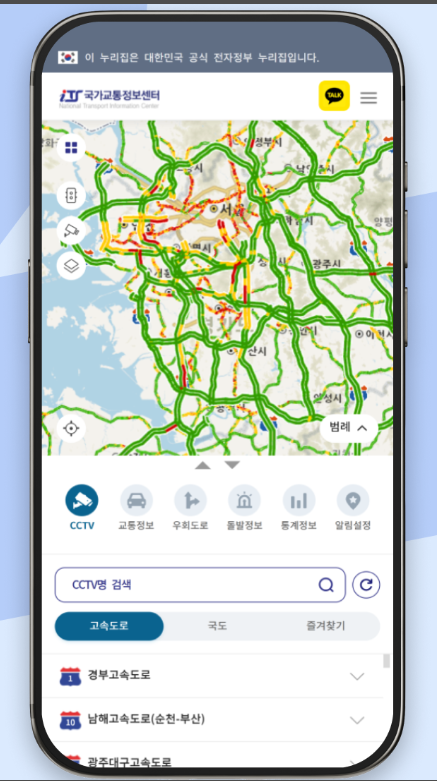Open the 돌발정보 section
This screenshot has width=437, height=781.
(x=244, y=508)
